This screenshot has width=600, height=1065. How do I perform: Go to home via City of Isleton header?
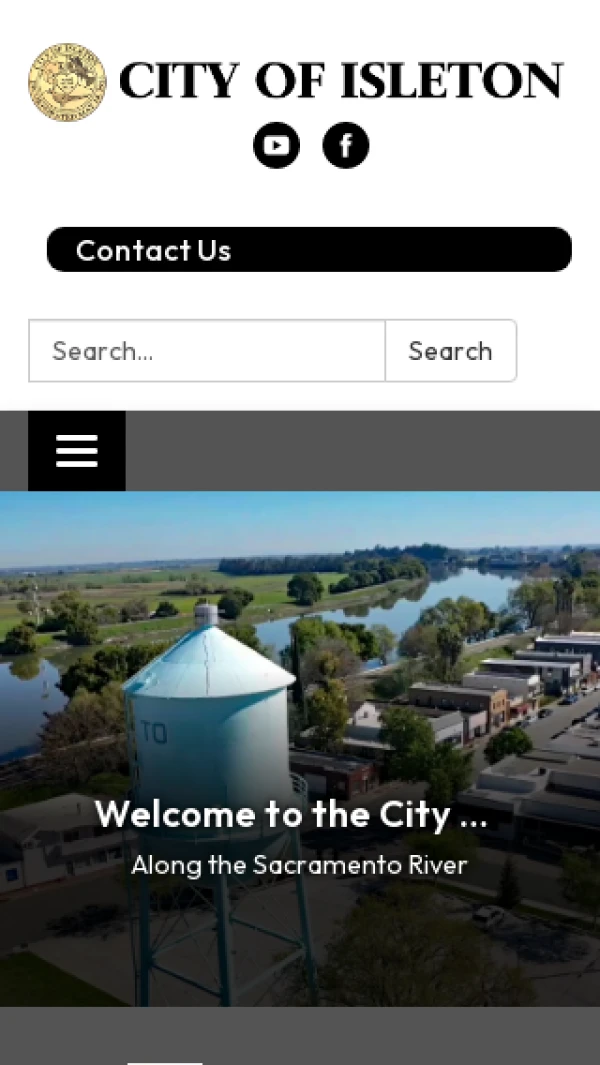tap(297, 81)
